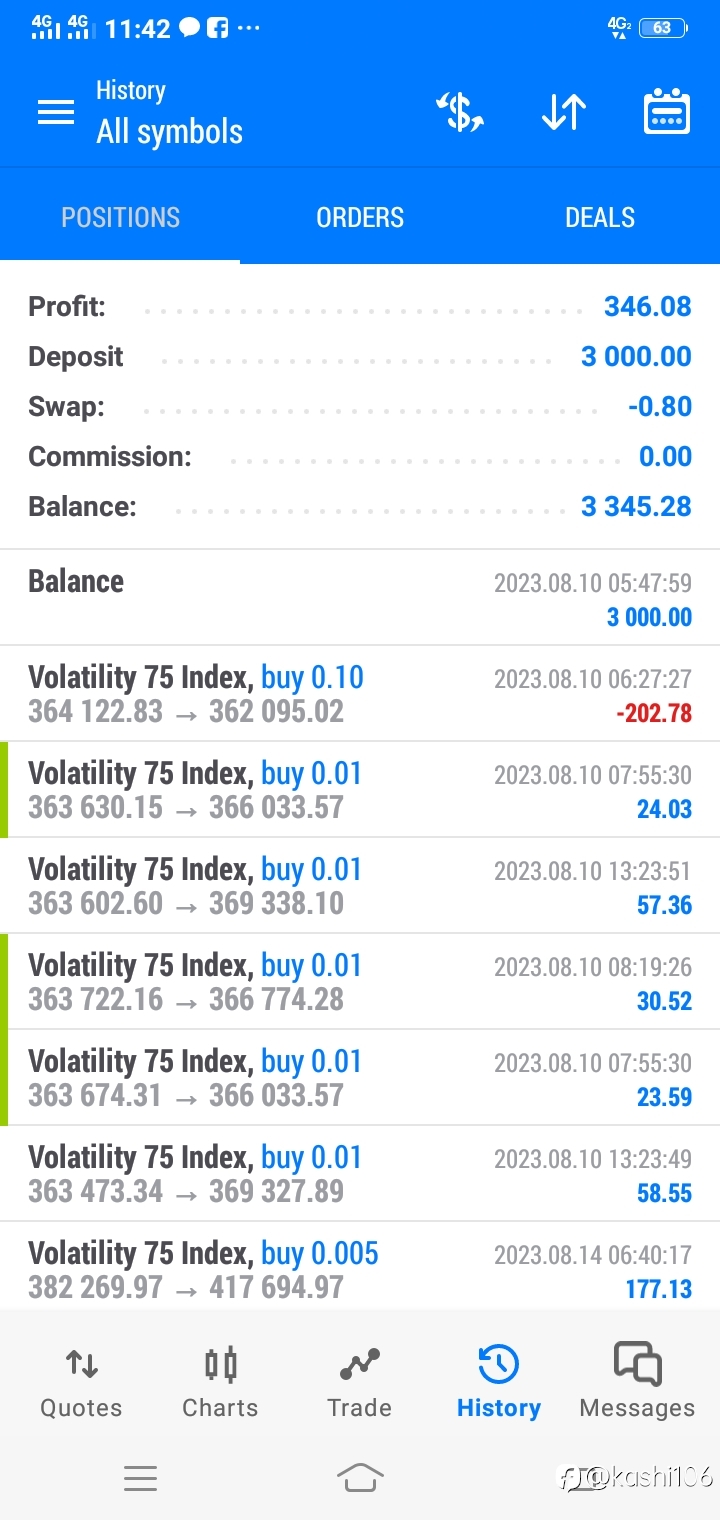The height and width of the screenshot is (1520, 720).
Task: Open the calendar date range picker
Action: point(667,112)
